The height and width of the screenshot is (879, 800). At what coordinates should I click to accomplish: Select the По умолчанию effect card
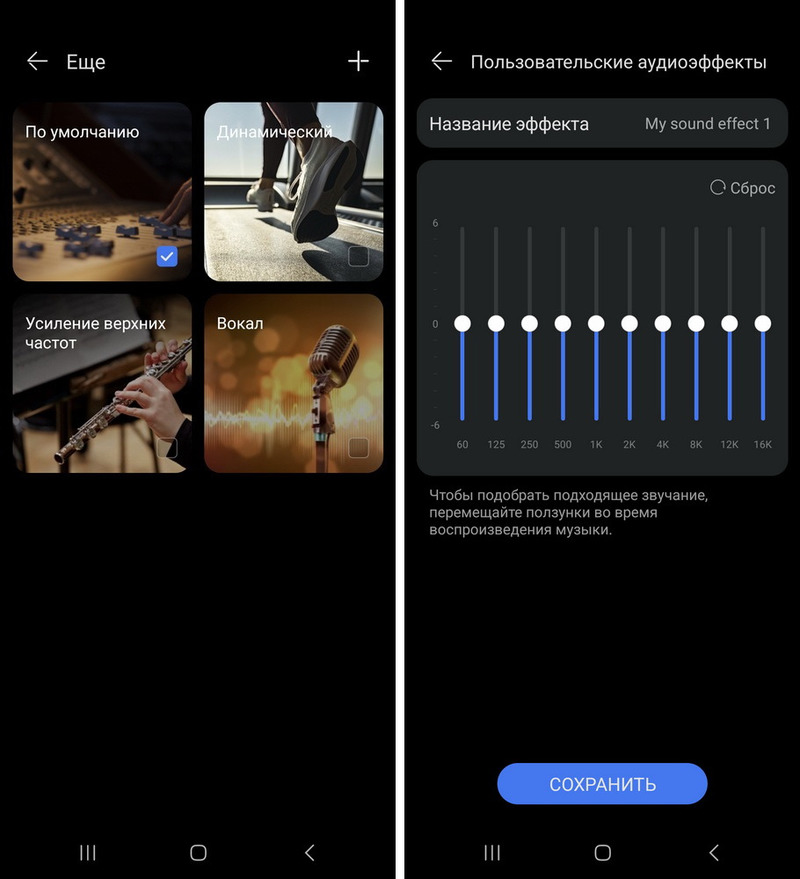point(102,192)
